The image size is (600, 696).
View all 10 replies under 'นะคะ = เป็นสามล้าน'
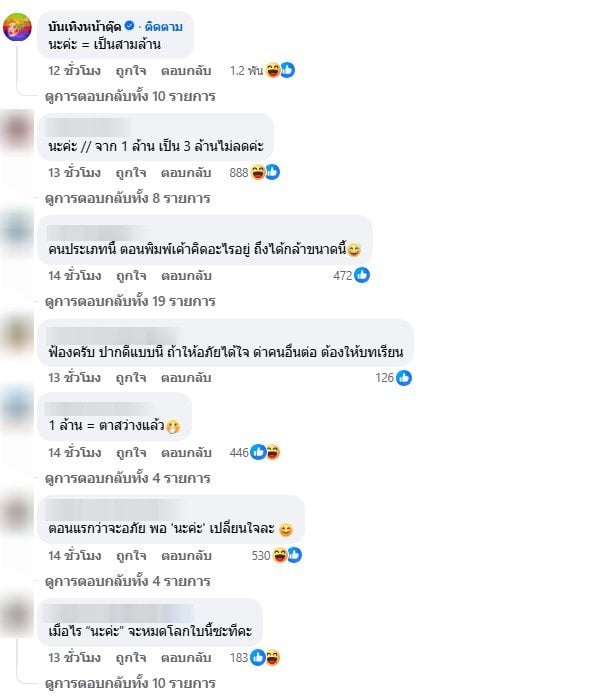pyautogui.click(x=130, y=97)
